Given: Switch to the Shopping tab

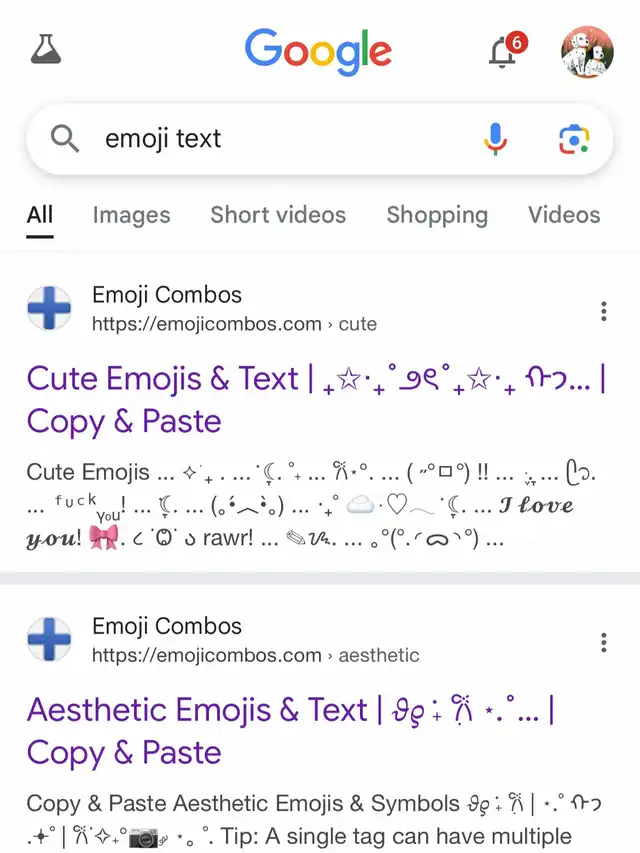Looking at the screenshot, I should pyautogui.click(x=437, y=215).
